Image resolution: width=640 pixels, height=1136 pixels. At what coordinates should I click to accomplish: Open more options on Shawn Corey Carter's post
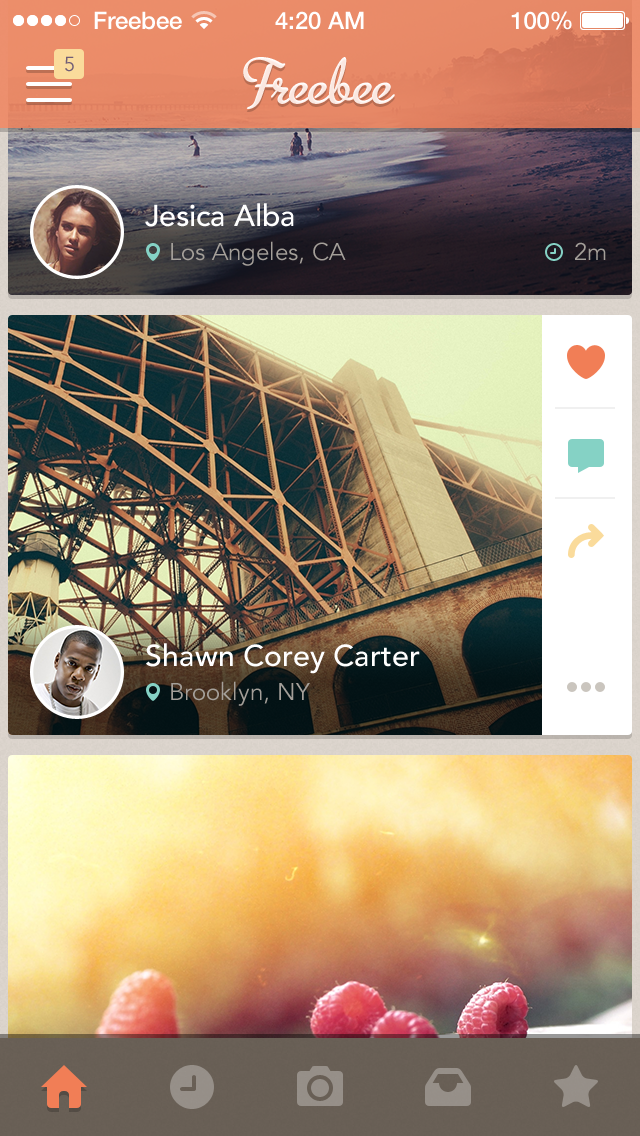click(x=586, y=687)
